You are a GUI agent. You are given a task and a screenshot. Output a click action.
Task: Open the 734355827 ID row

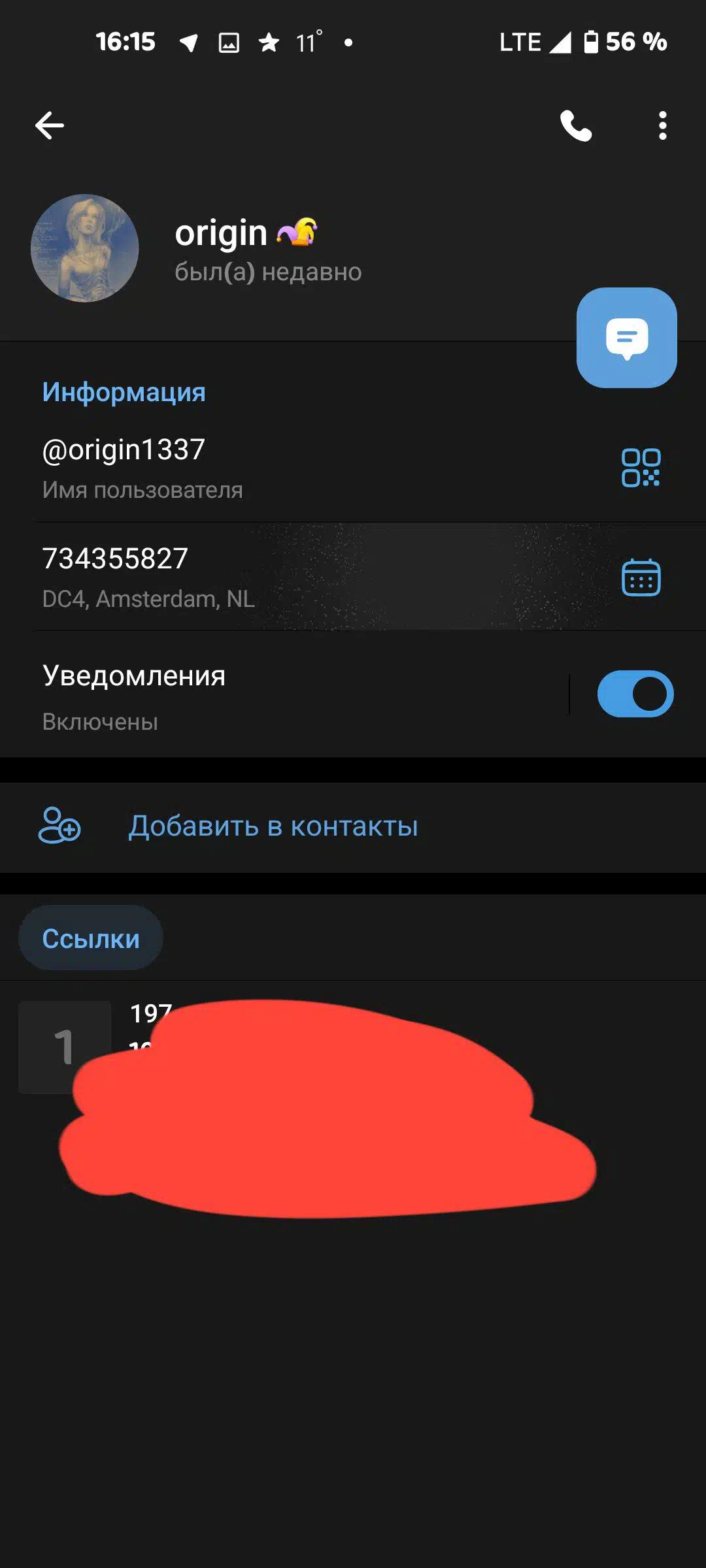(x=353, y=577)
